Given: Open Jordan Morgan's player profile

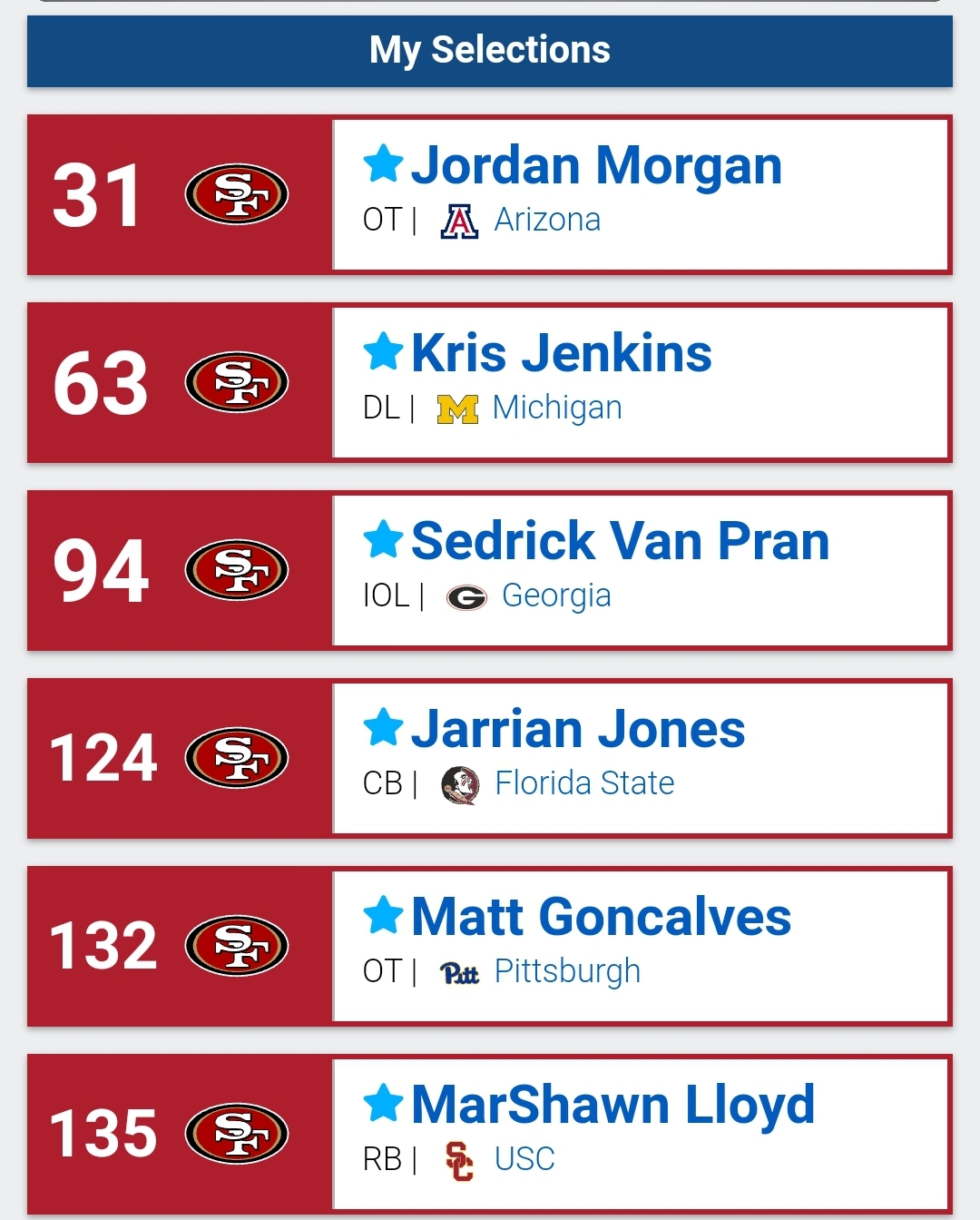Looking at the screenshot, I should click(595, 166).
